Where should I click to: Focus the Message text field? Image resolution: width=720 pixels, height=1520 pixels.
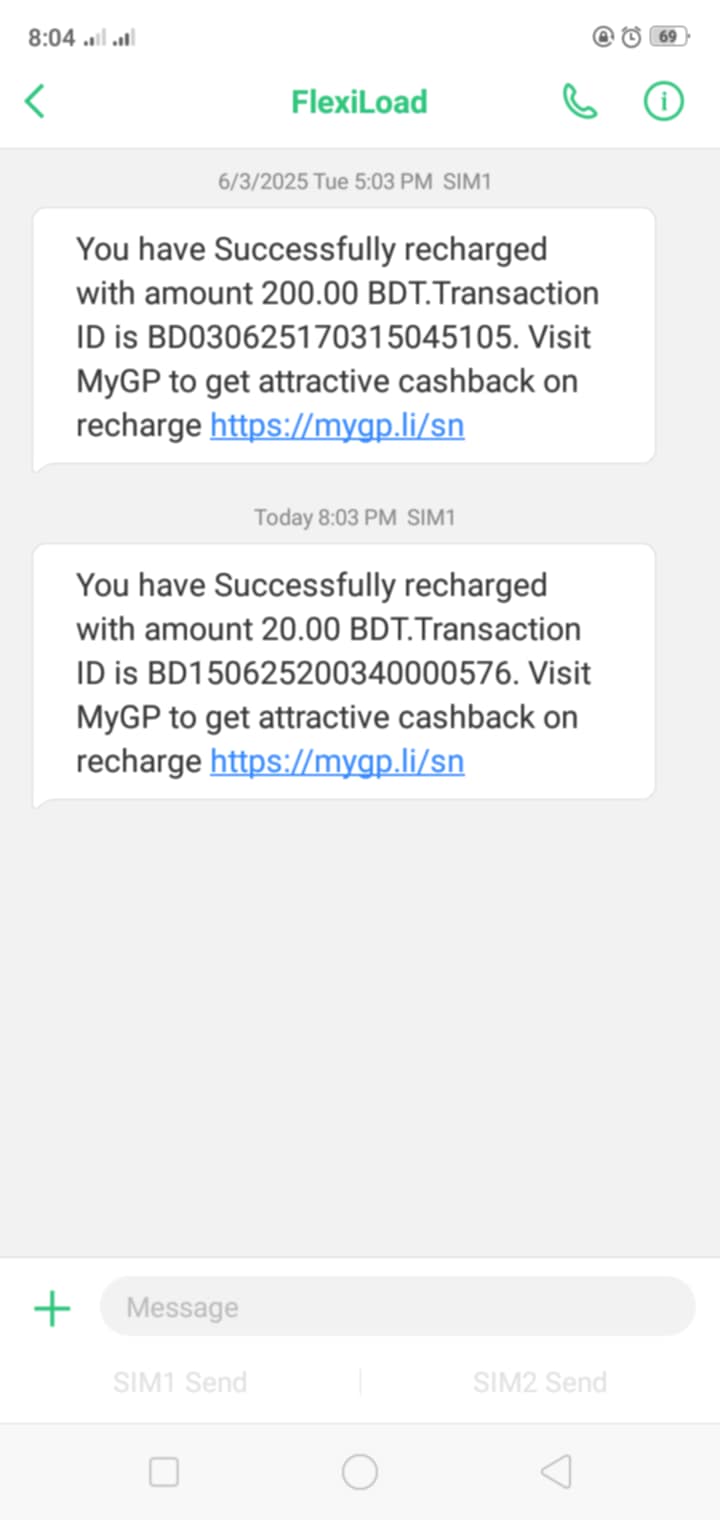pos(397,1307)
